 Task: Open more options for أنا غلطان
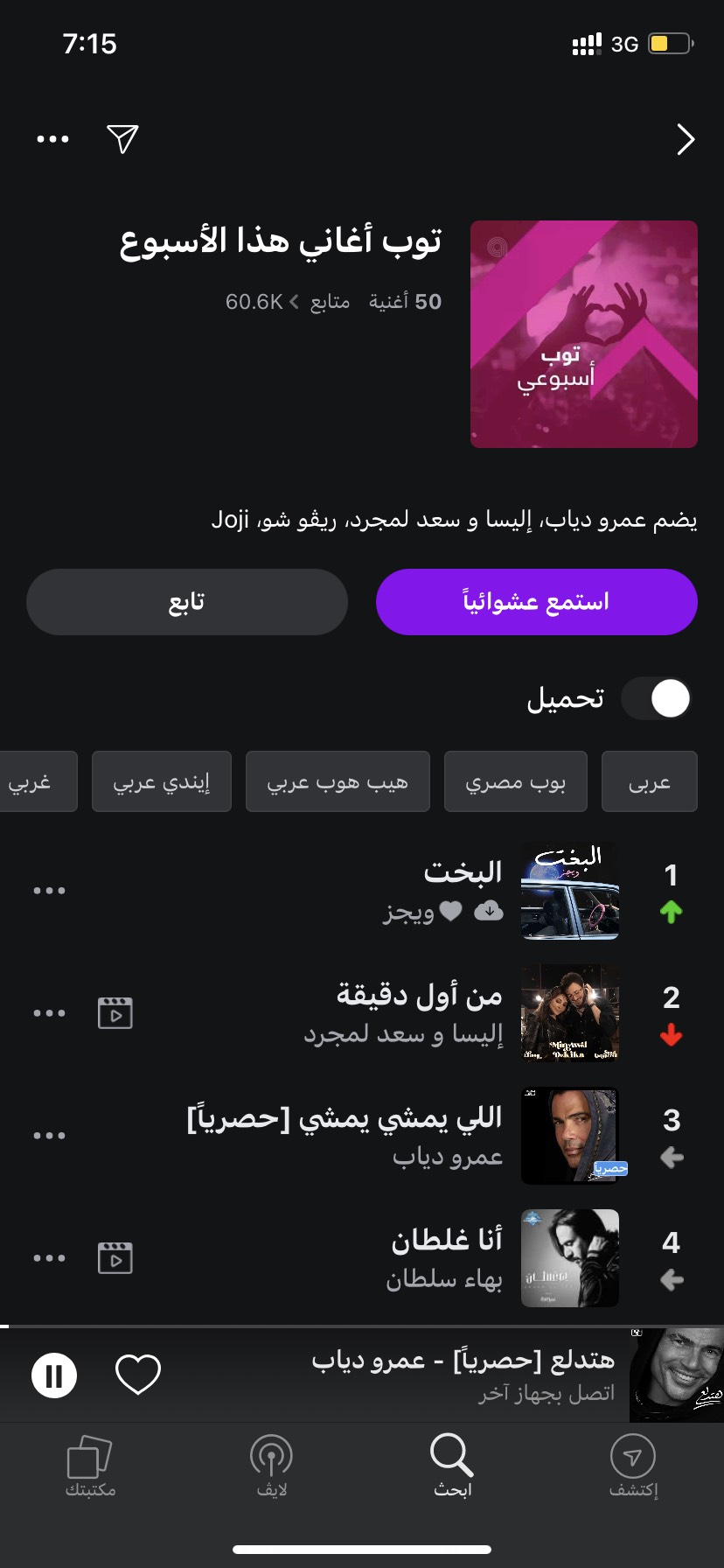pyautogui.click(x=49, y=1258)
